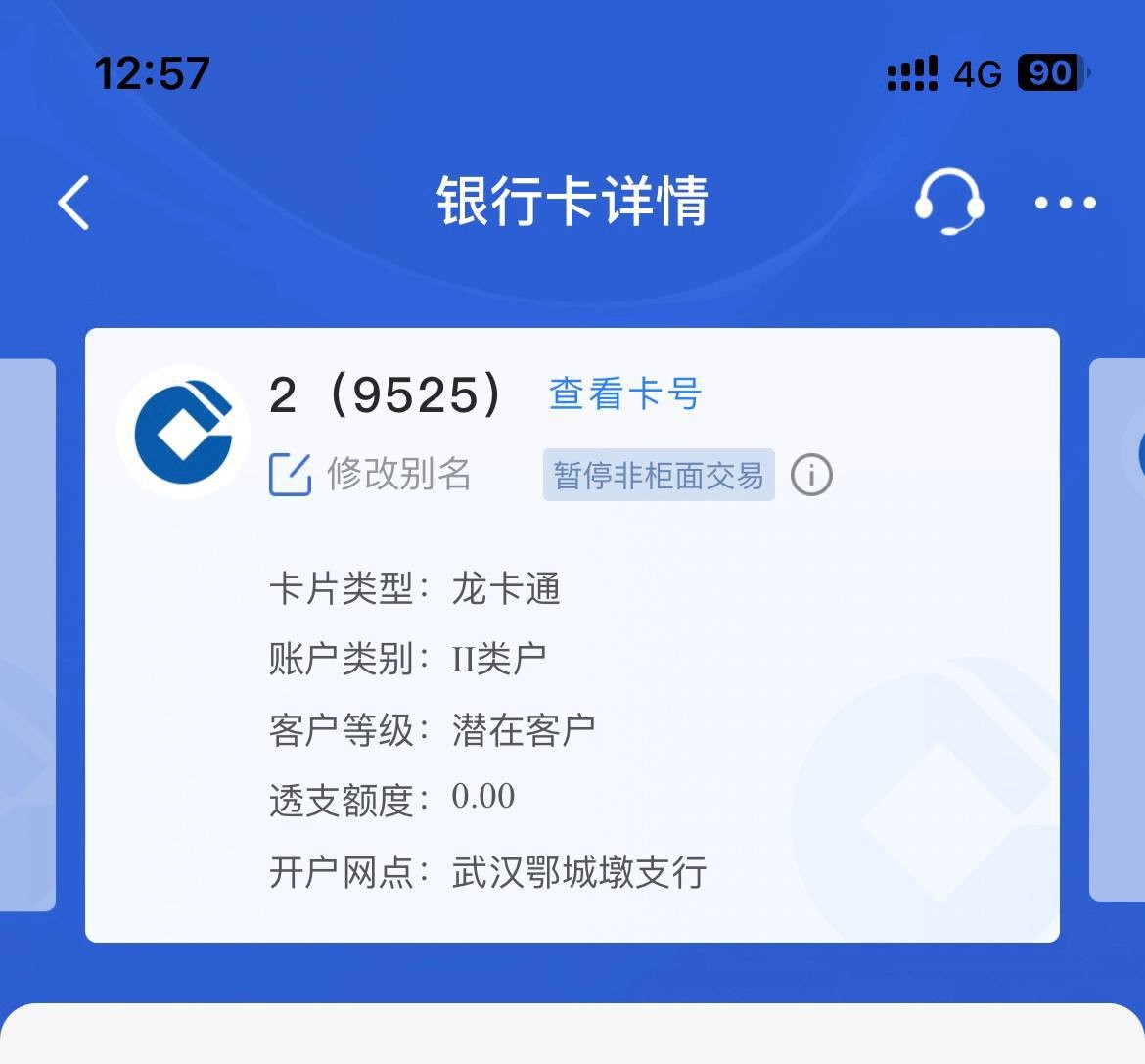Open the three-dot overflow menu
This screenshot has width=1145, height=1064.
tap(1066, 203)
